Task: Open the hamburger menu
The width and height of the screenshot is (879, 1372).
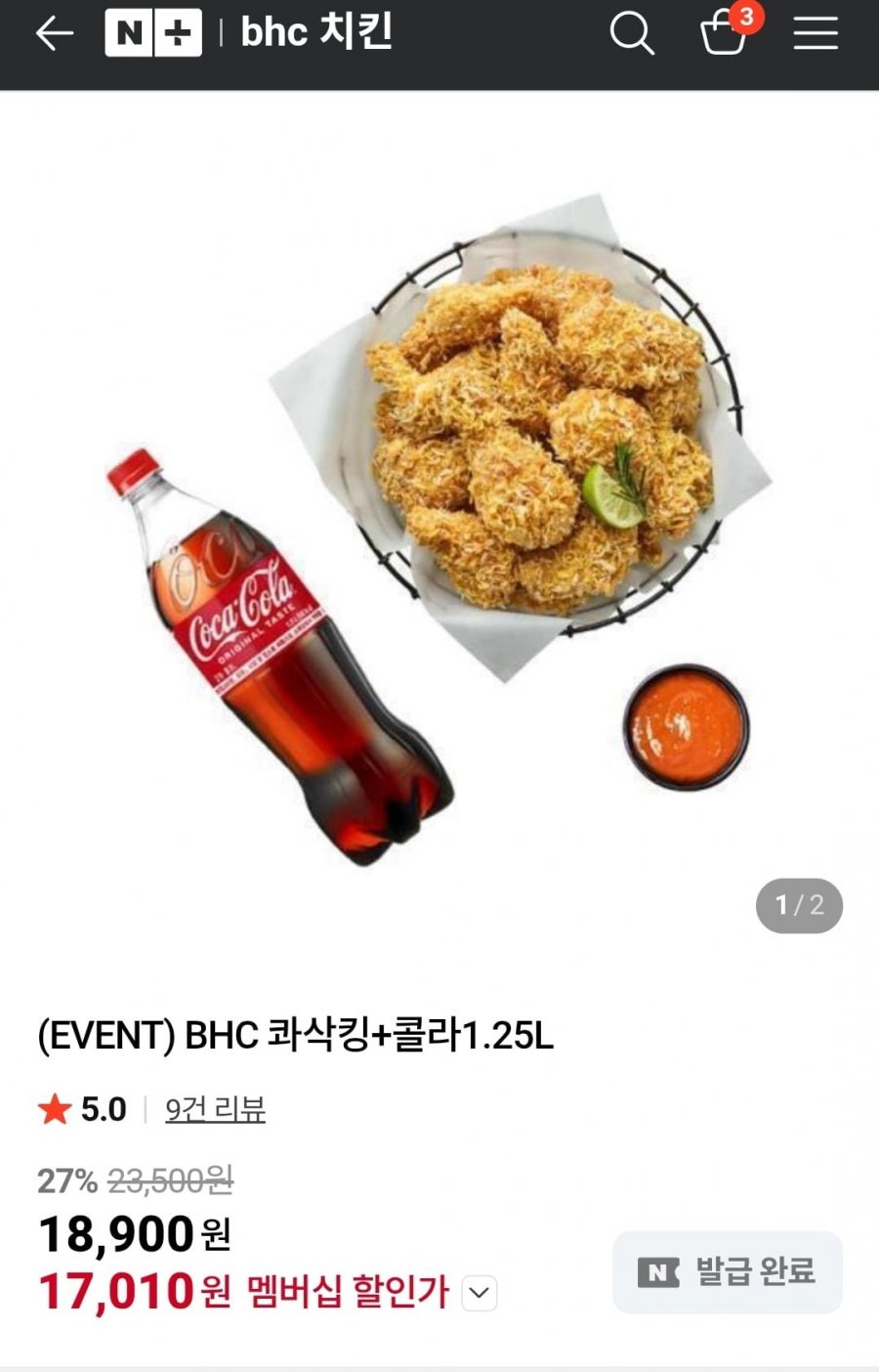Action: point(816,33)
